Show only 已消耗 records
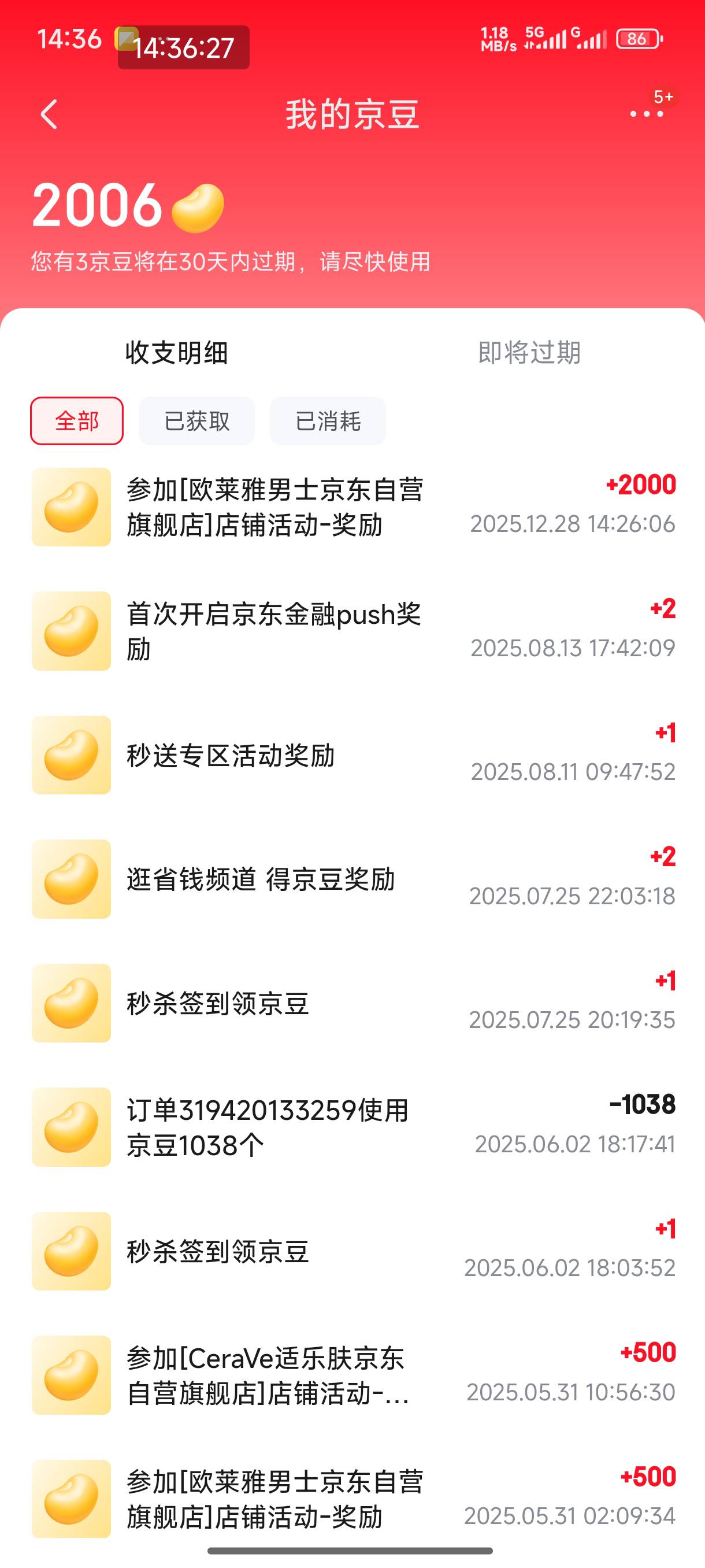705x1568 pixels. 327,421
